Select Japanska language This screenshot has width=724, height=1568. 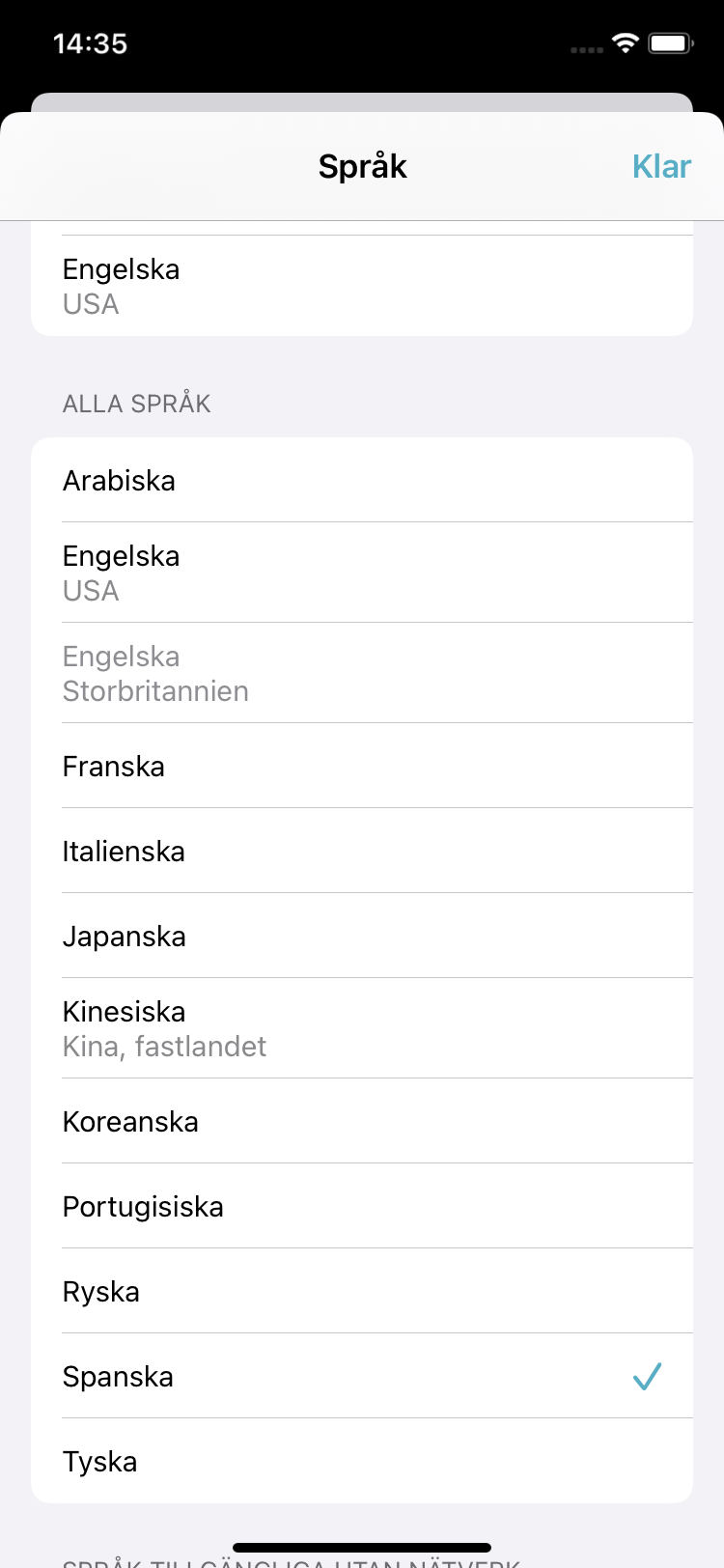point(362,936)
